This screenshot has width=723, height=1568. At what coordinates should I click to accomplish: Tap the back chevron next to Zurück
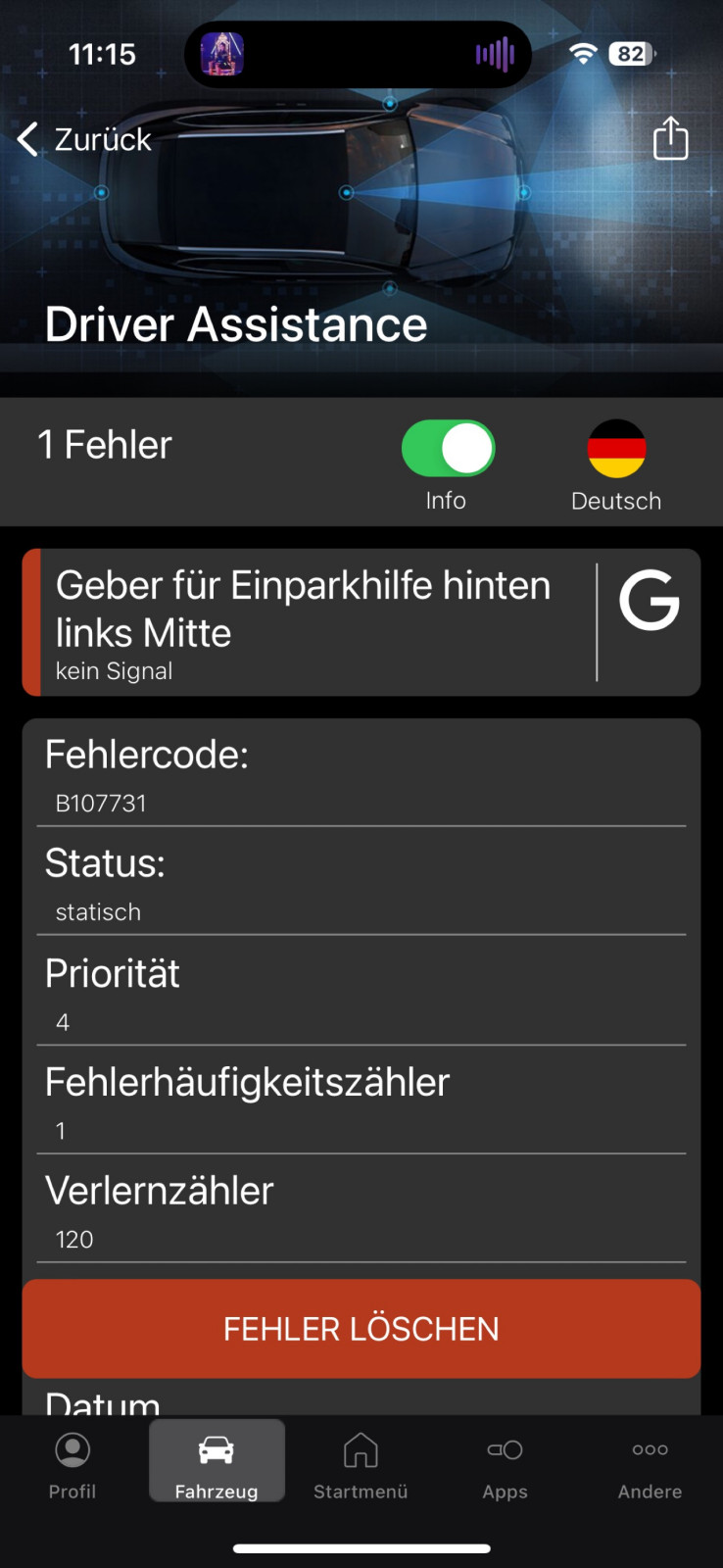click(x=26, y=139)
